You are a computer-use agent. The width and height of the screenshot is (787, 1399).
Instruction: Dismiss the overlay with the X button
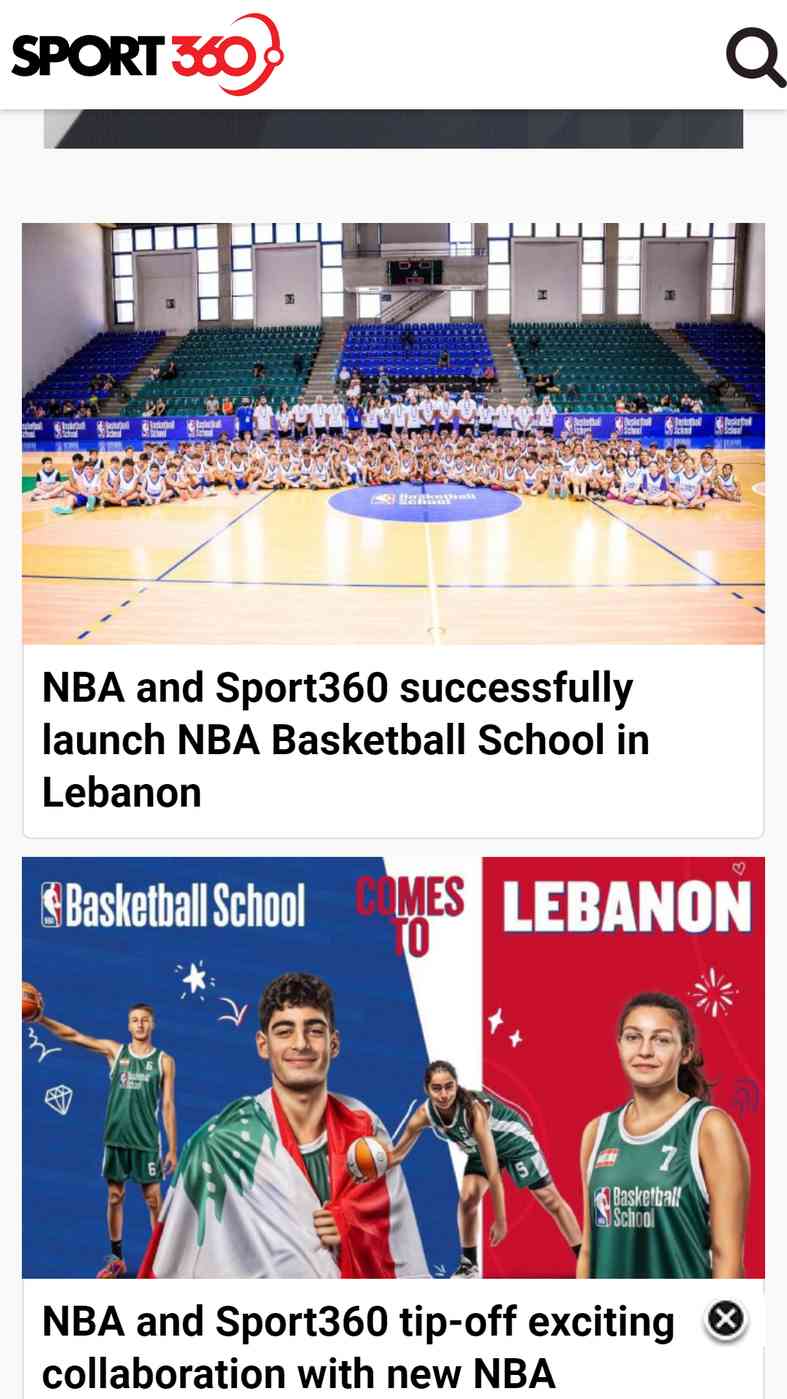click(x=726, y=1320)
